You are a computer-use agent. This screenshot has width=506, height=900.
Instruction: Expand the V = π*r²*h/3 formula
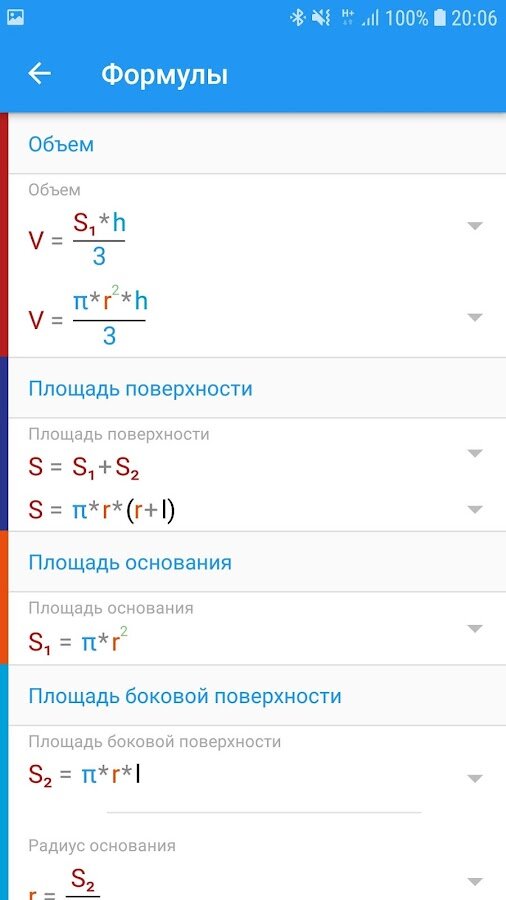(474, 317)
